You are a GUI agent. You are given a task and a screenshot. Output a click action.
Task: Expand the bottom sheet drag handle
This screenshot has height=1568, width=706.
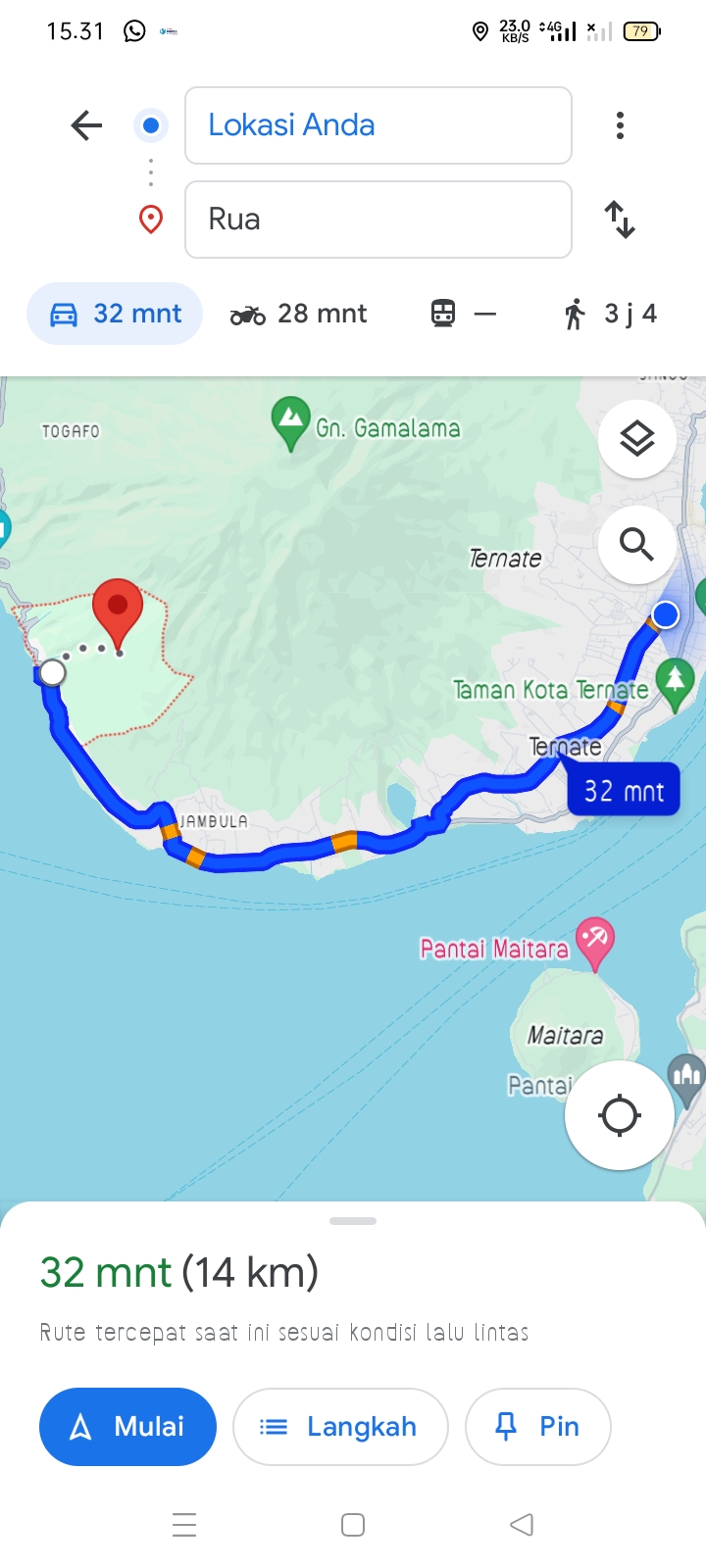pos(353,1221)
